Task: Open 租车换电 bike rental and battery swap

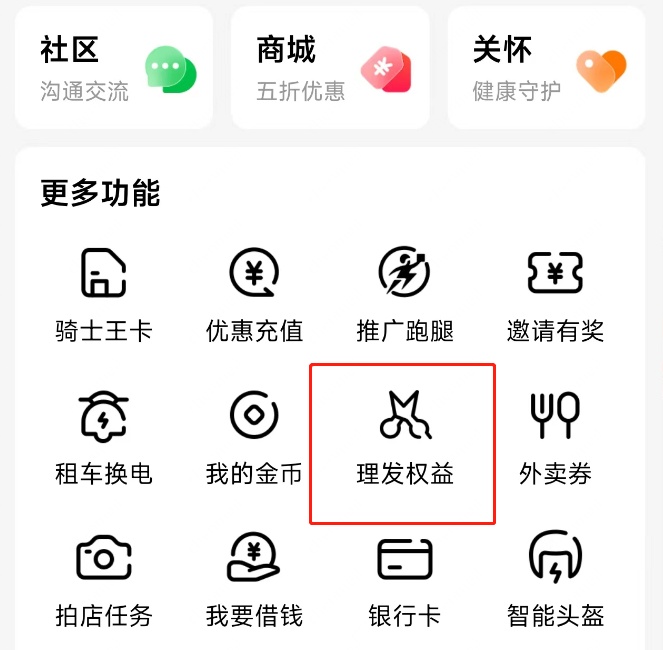Action: [x=104, y=438]
